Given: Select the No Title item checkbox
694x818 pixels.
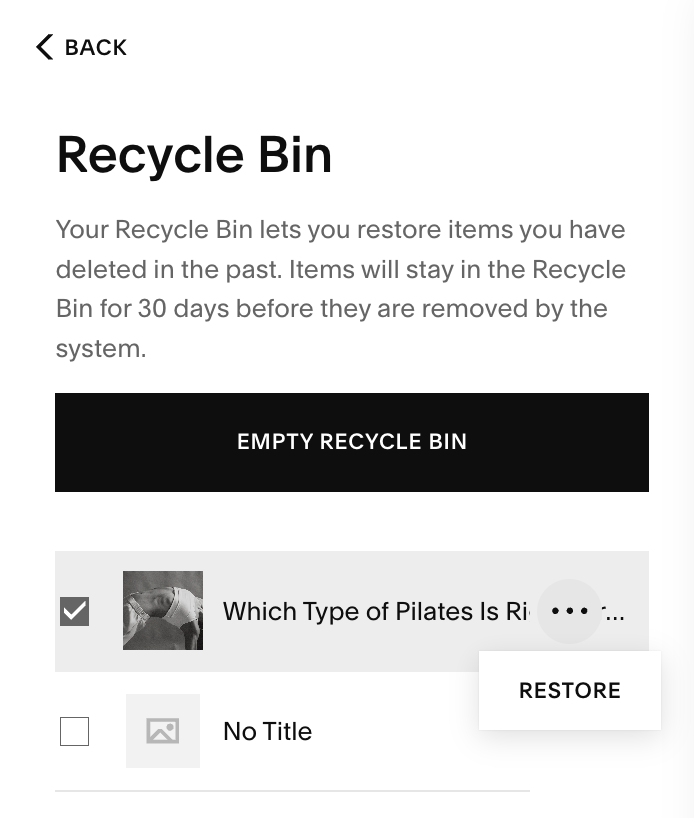Looking at the screenshot, I should point(75,731).
